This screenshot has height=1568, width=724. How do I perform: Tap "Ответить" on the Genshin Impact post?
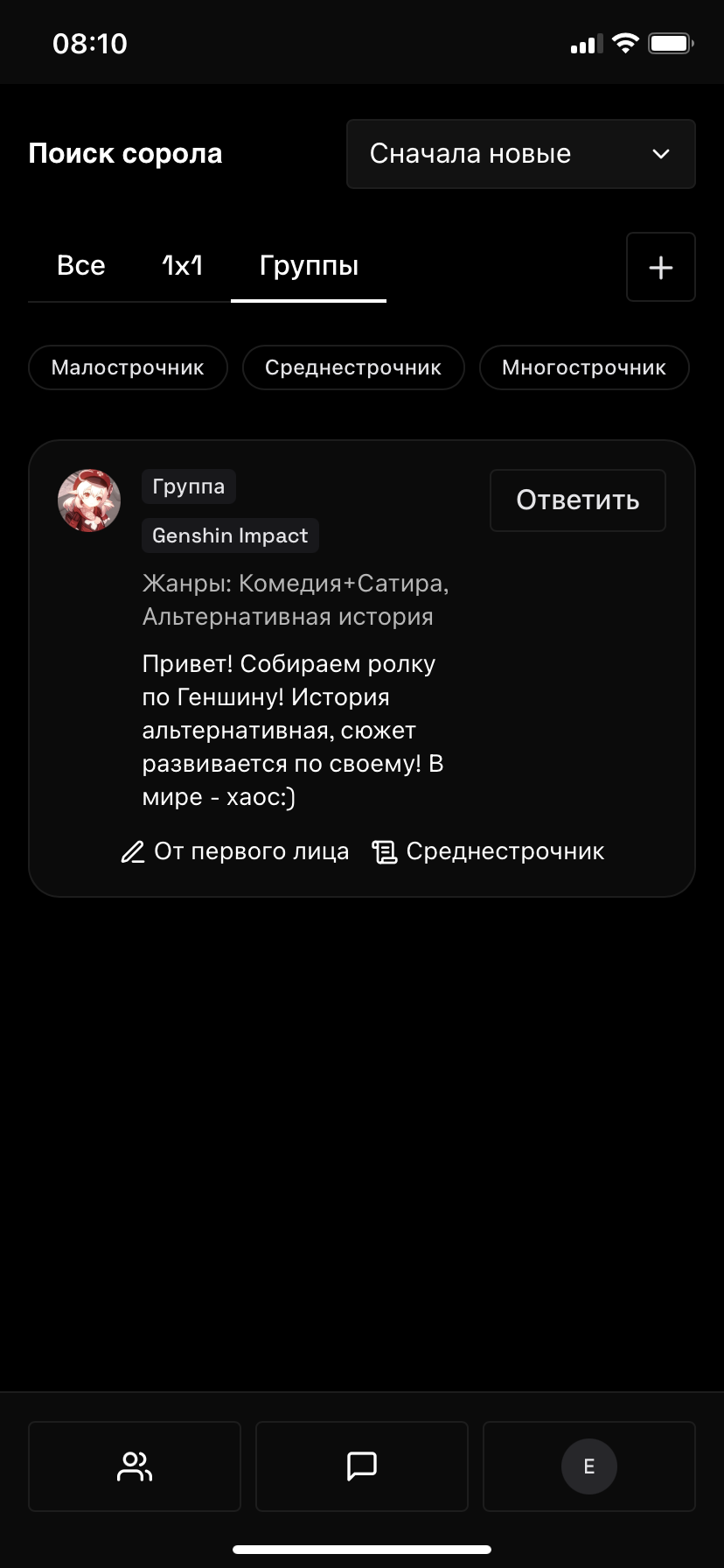pyautogui.click(x=577, y=500)
